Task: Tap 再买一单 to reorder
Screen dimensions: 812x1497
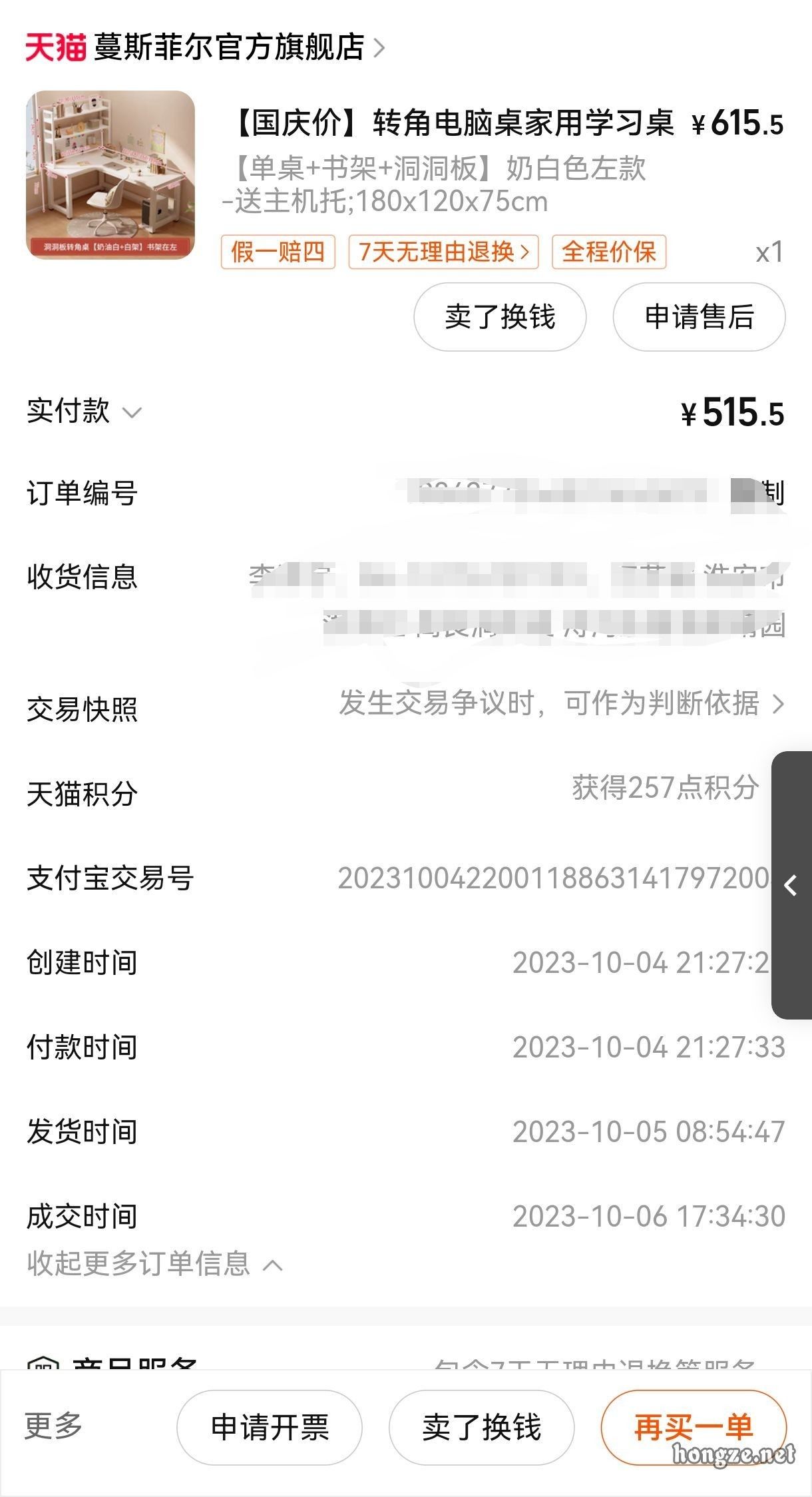Action: point(694,1427)
